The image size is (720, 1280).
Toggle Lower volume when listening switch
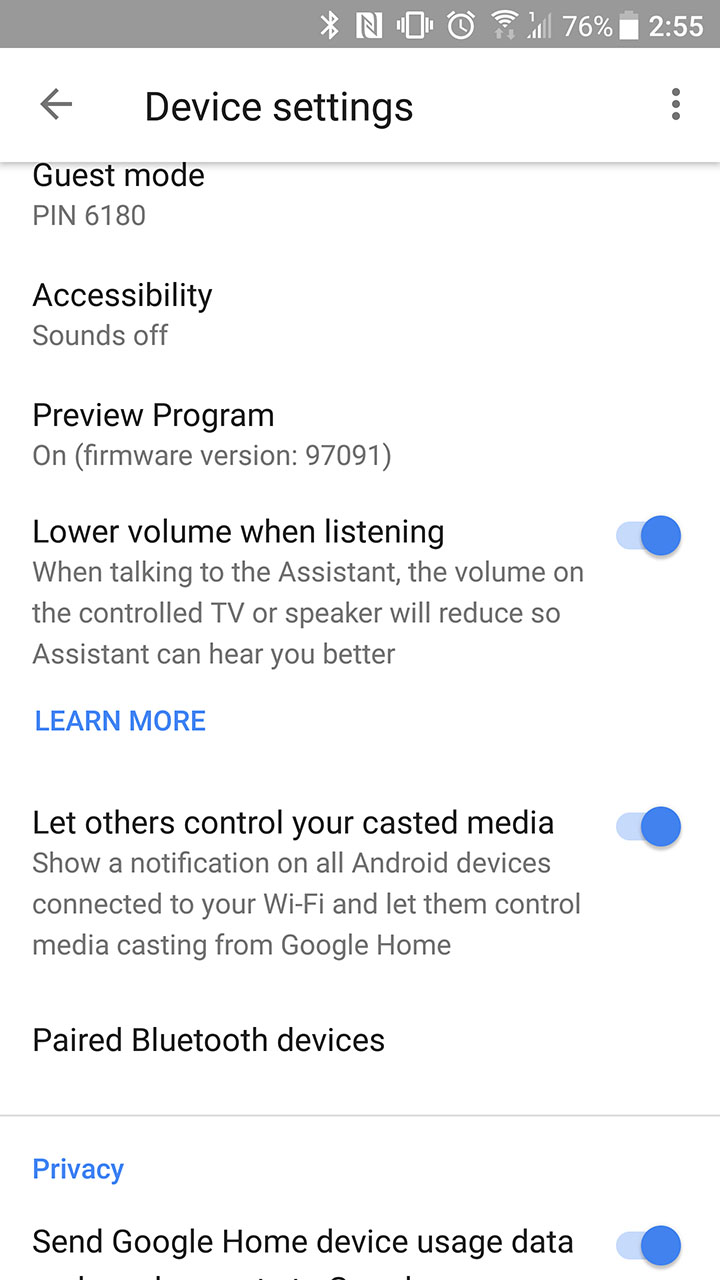649,536
